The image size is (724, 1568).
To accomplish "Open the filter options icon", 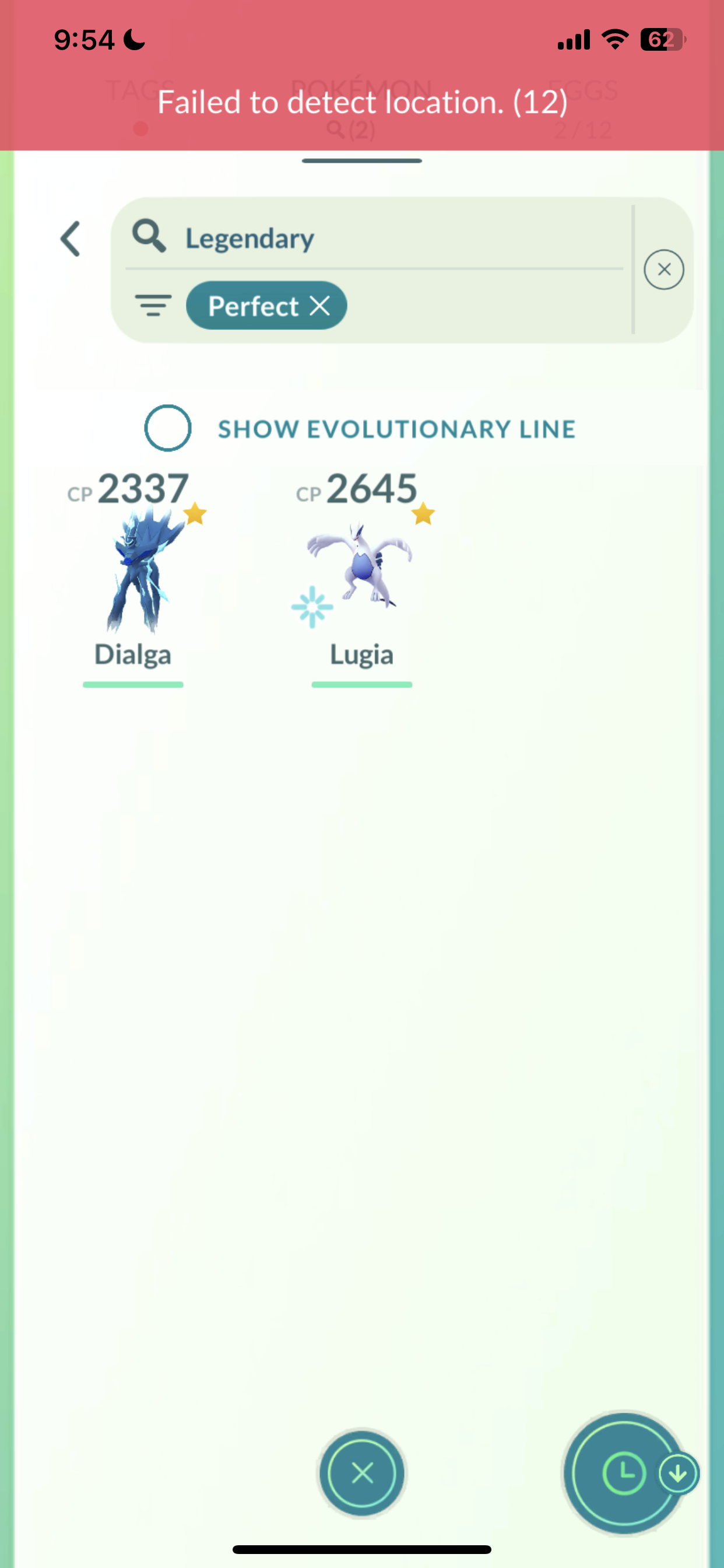I will tap(153, 306).
